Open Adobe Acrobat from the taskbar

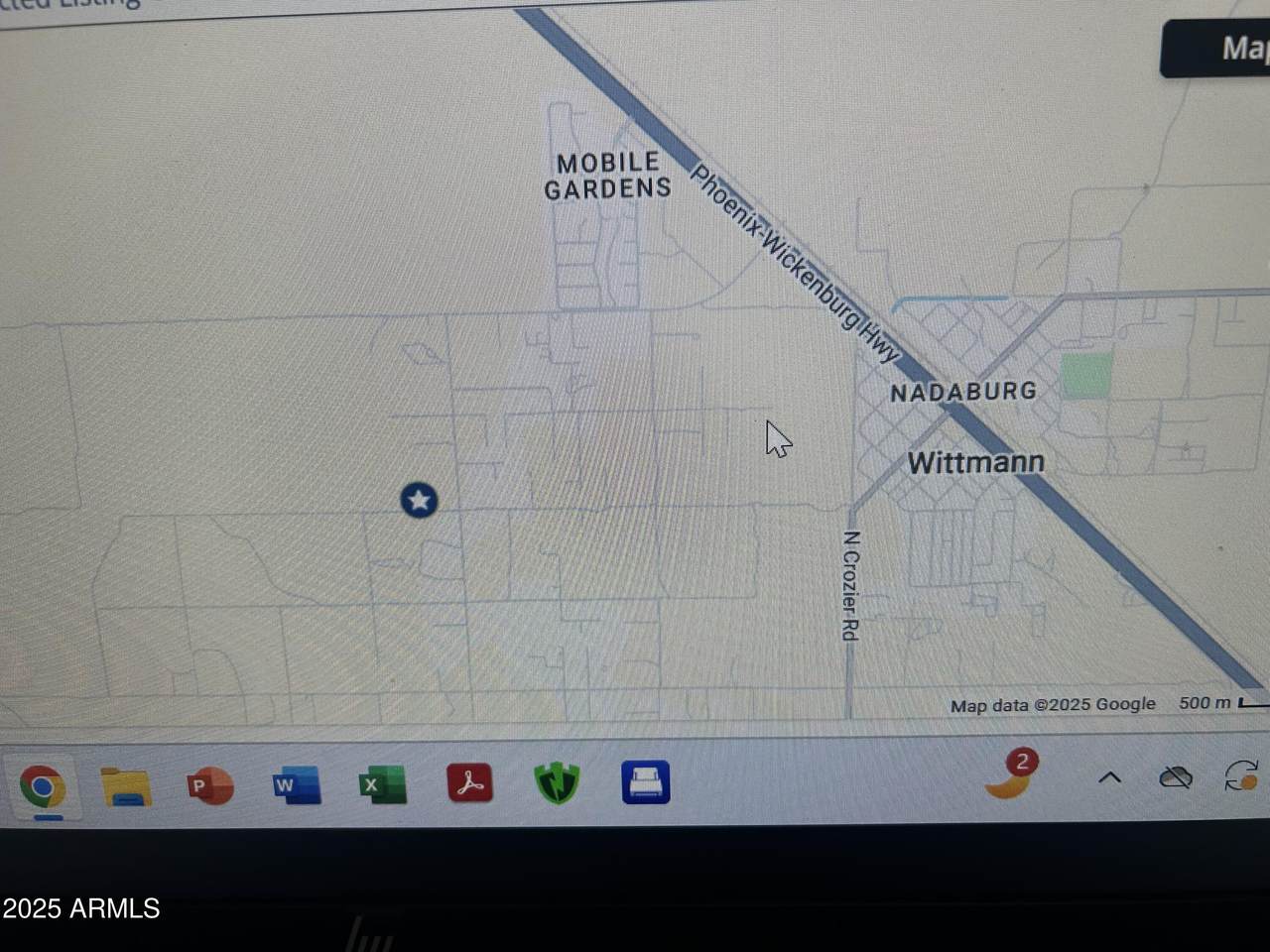point(469,783)
